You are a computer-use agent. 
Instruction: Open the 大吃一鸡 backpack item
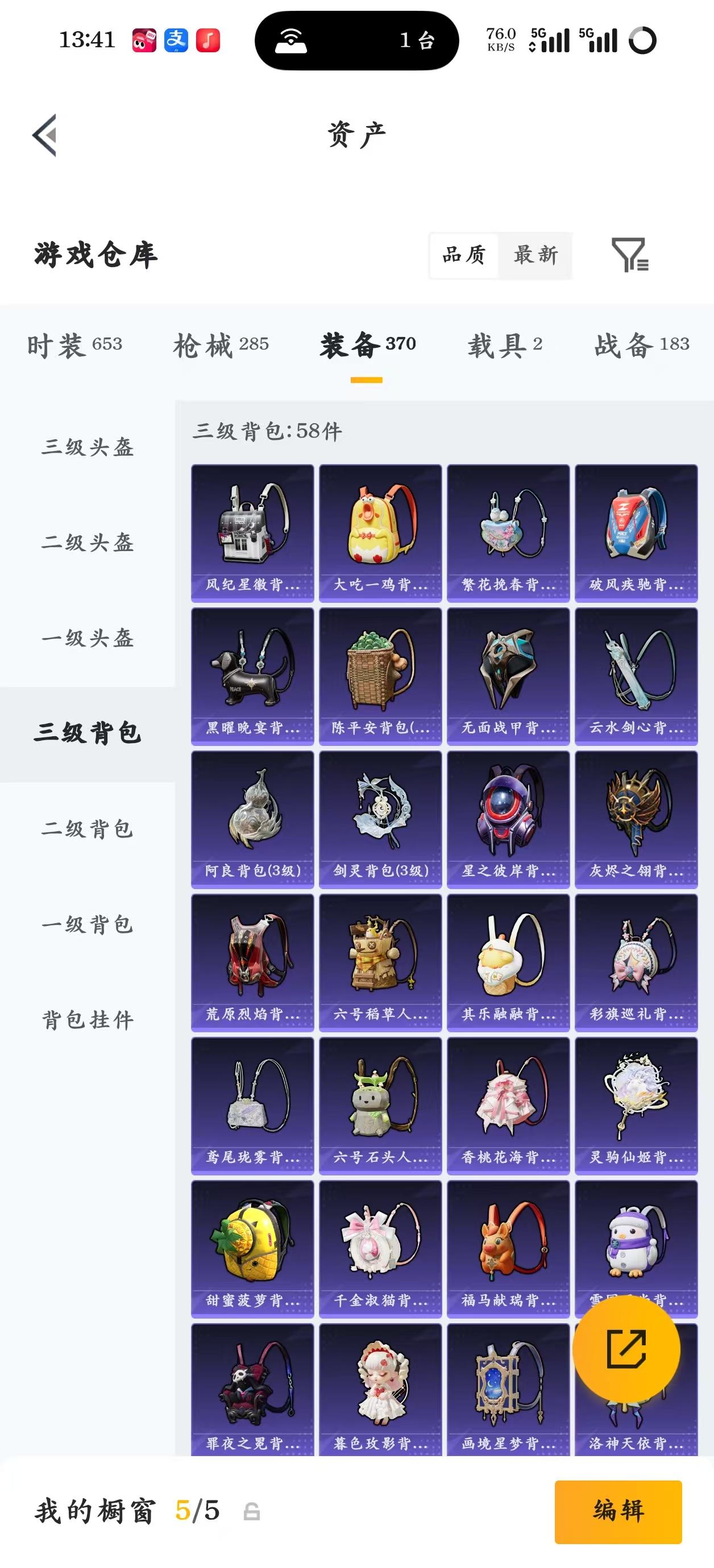(380, 533)
